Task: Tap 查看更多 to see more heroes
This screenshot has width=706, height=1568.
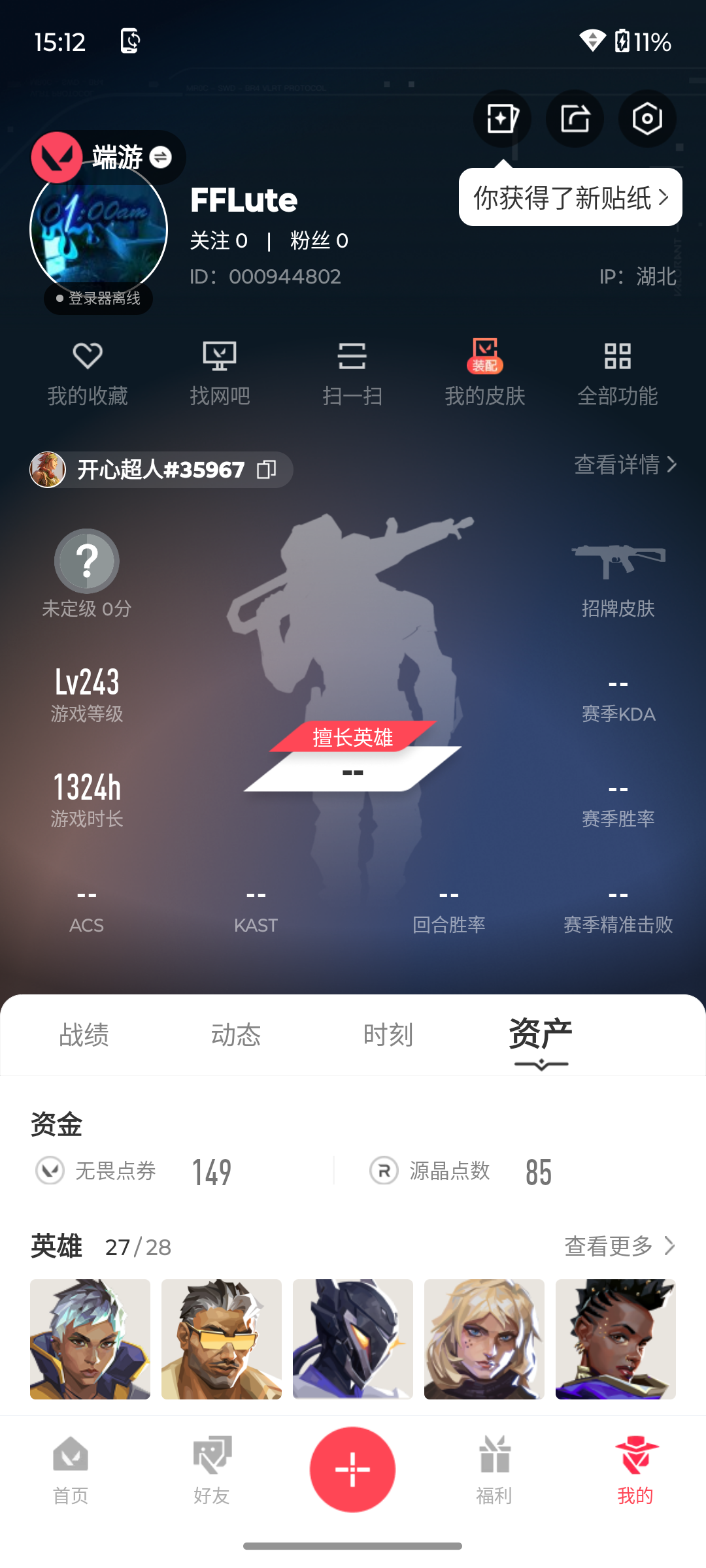Action: [619, 1246]
